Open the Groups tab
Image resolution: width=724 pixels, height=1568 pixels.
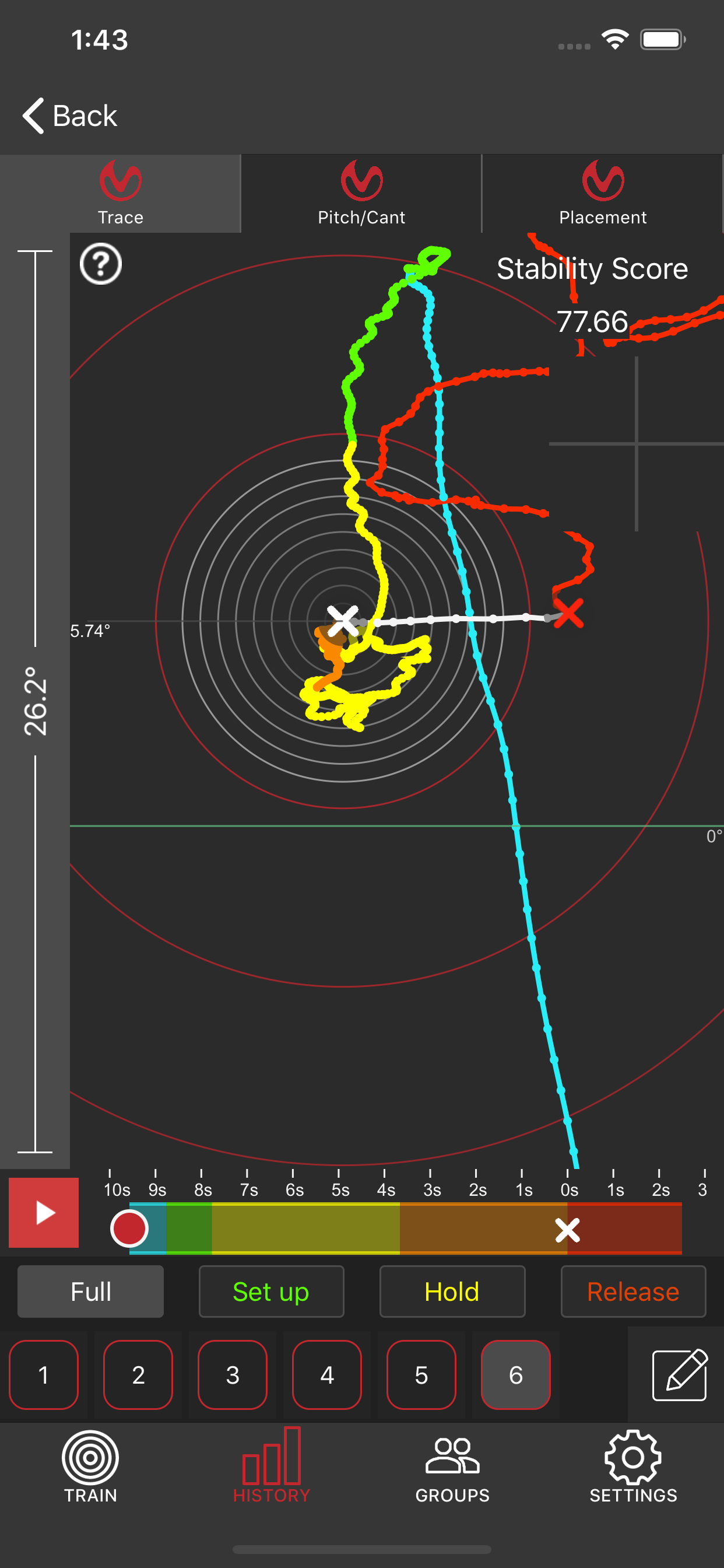(x=452, y=1467)
